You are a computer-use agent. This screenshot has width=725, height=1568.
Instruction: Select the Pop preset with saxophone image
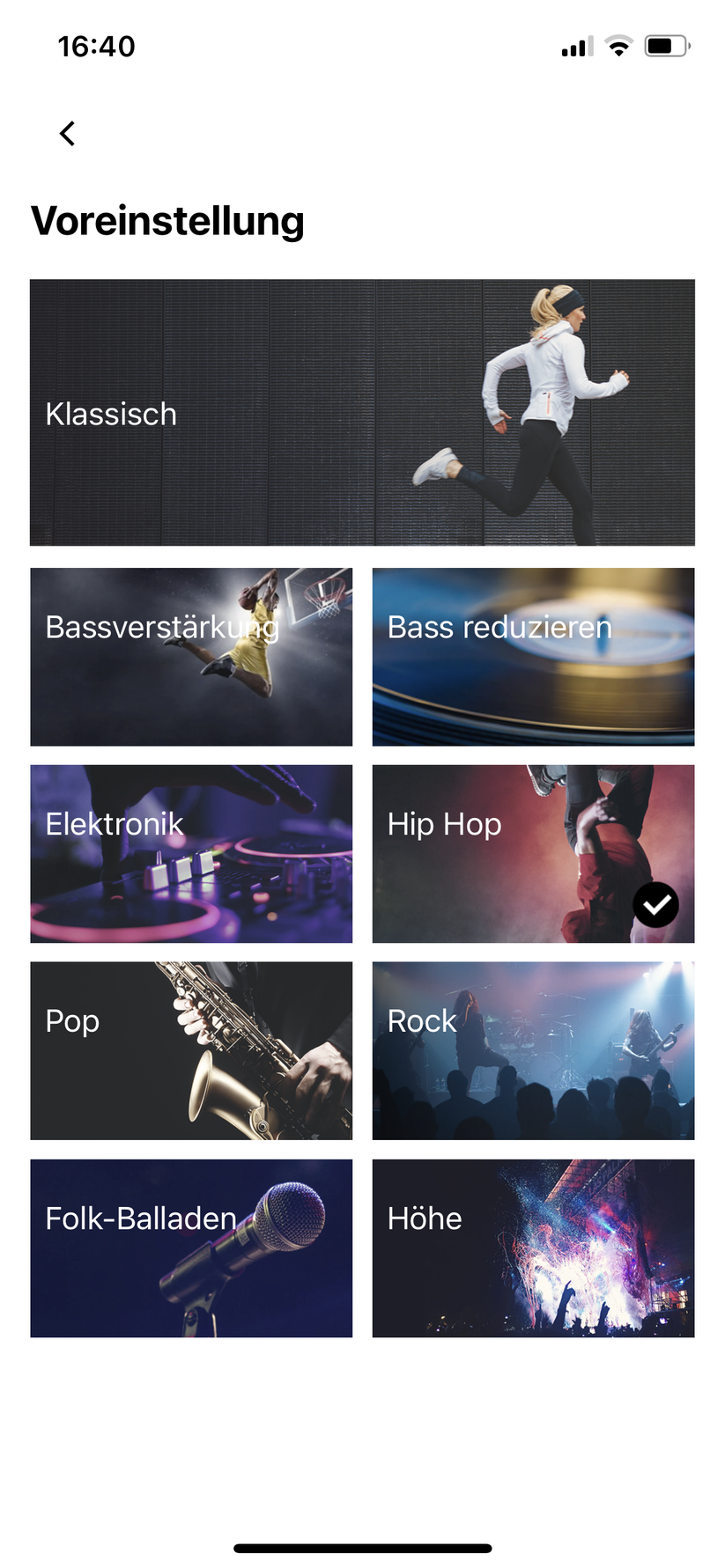click(x=190, y=1050)
